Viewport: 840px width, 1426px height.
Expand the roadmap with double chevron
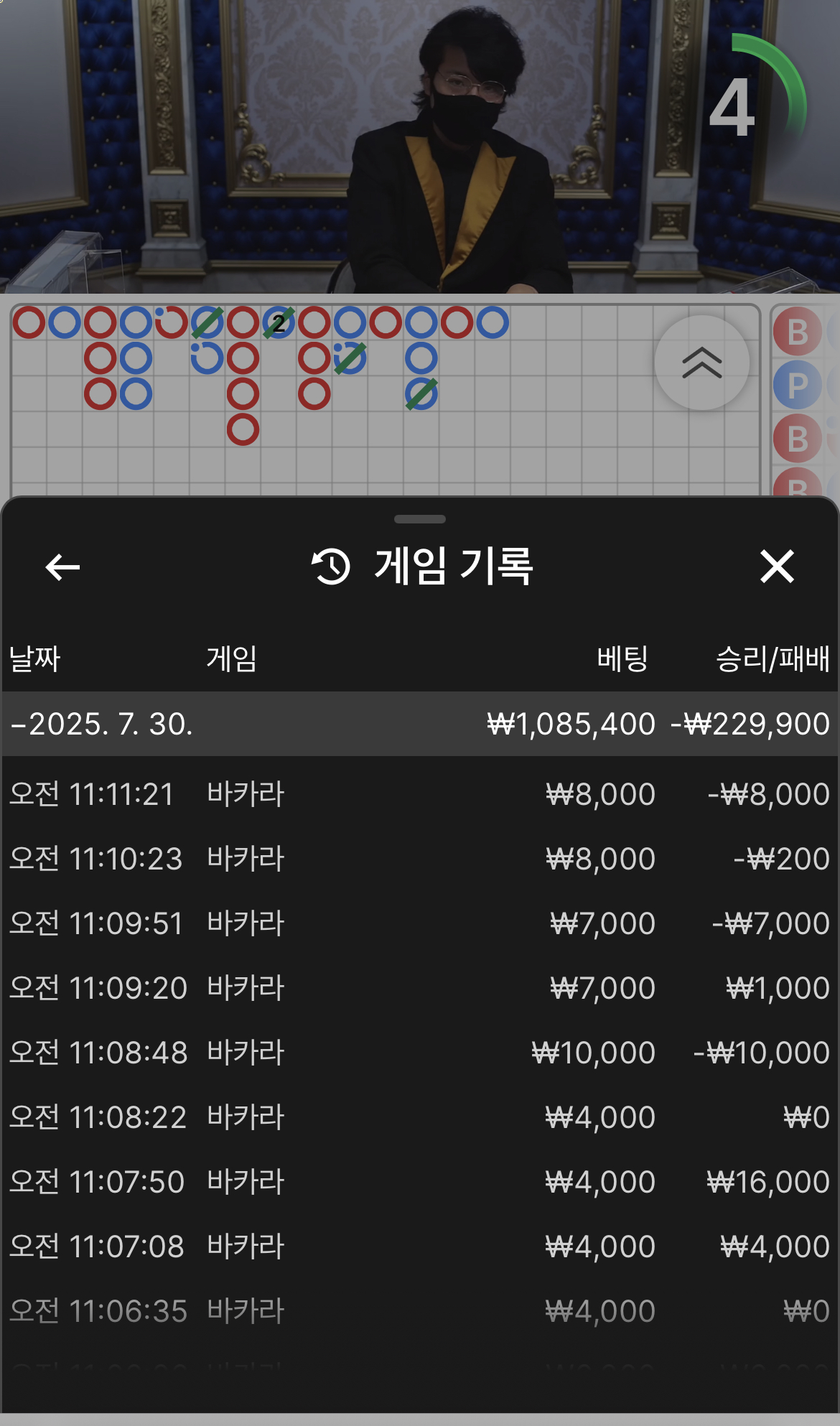coord(701,363)
